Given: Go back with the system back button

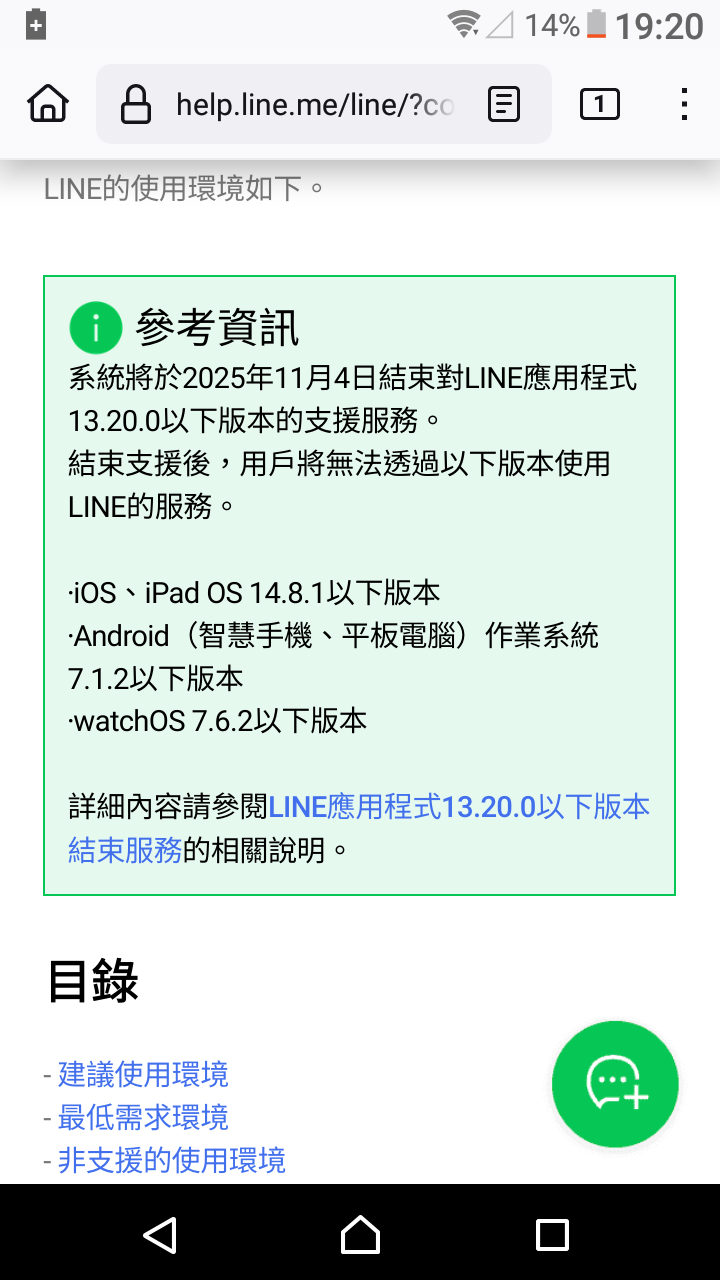Looking at the screenshot, I should click(x=160, y=1234).
